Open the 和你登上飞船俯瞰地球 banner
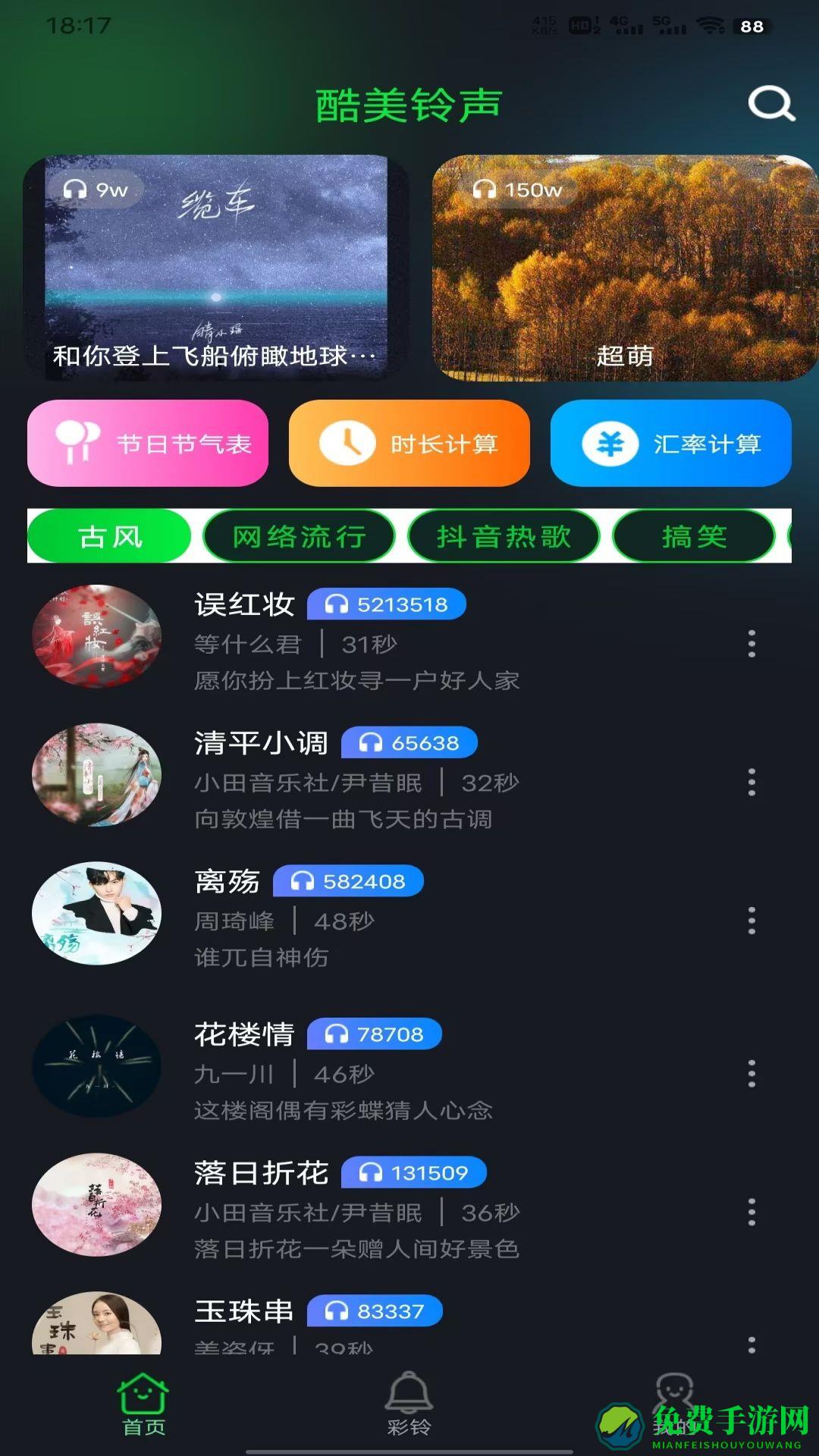 tap(215, 265)
